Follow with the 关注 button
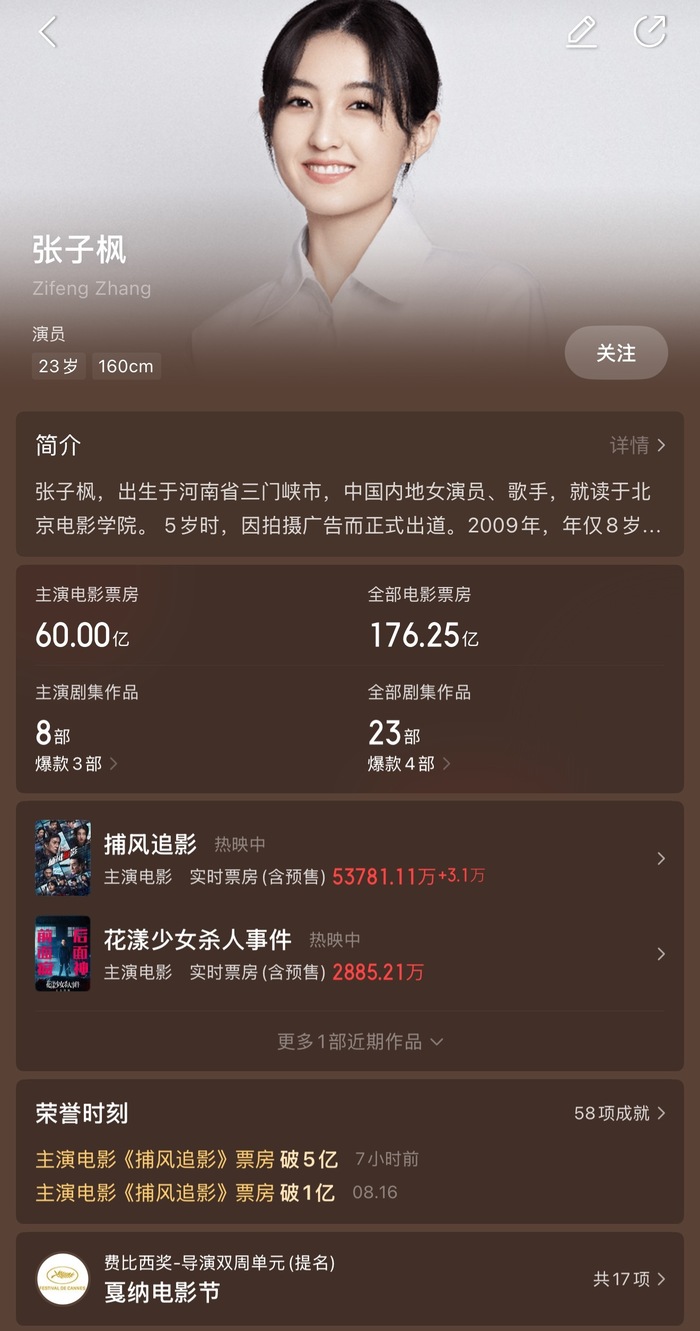 (616, 353)
